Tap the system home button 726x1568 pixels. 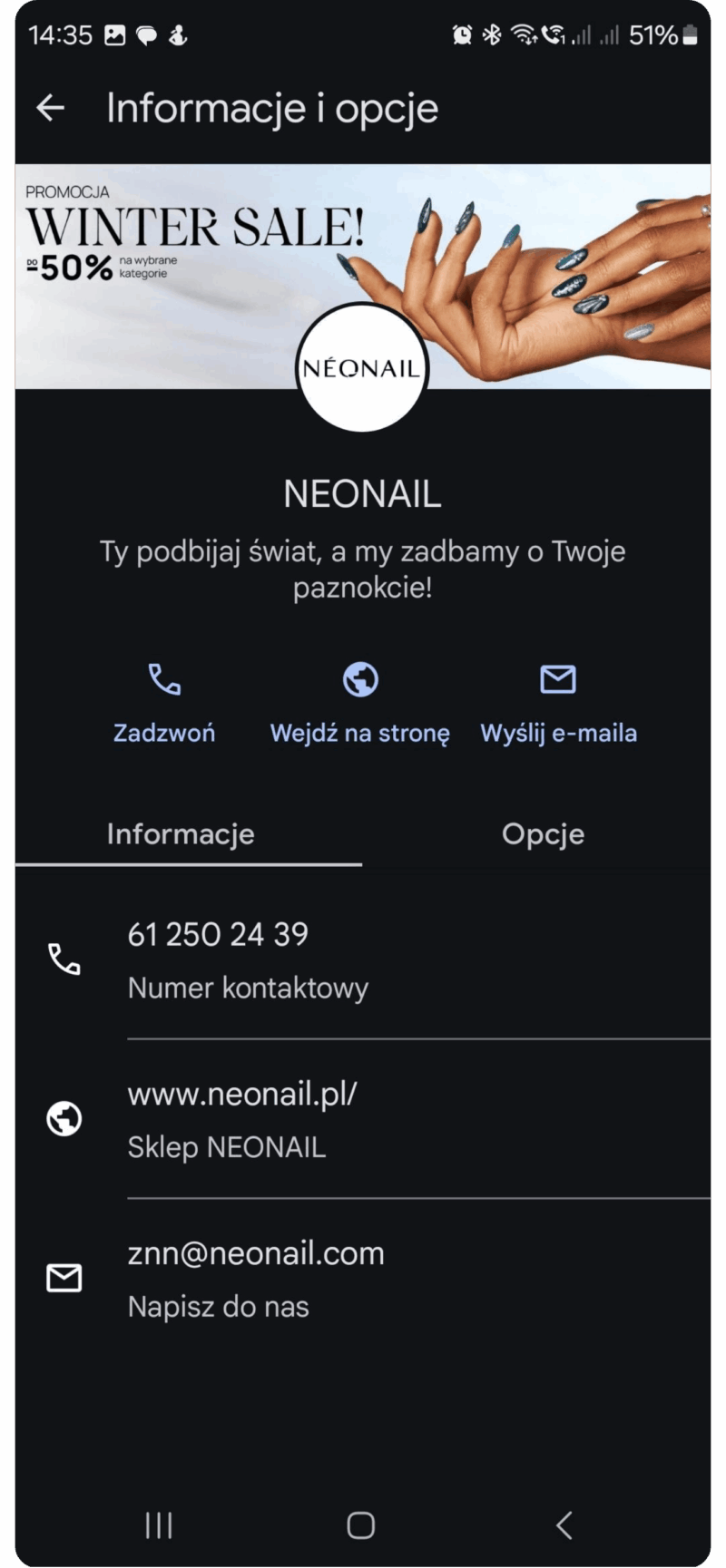tap(360, 1525)
